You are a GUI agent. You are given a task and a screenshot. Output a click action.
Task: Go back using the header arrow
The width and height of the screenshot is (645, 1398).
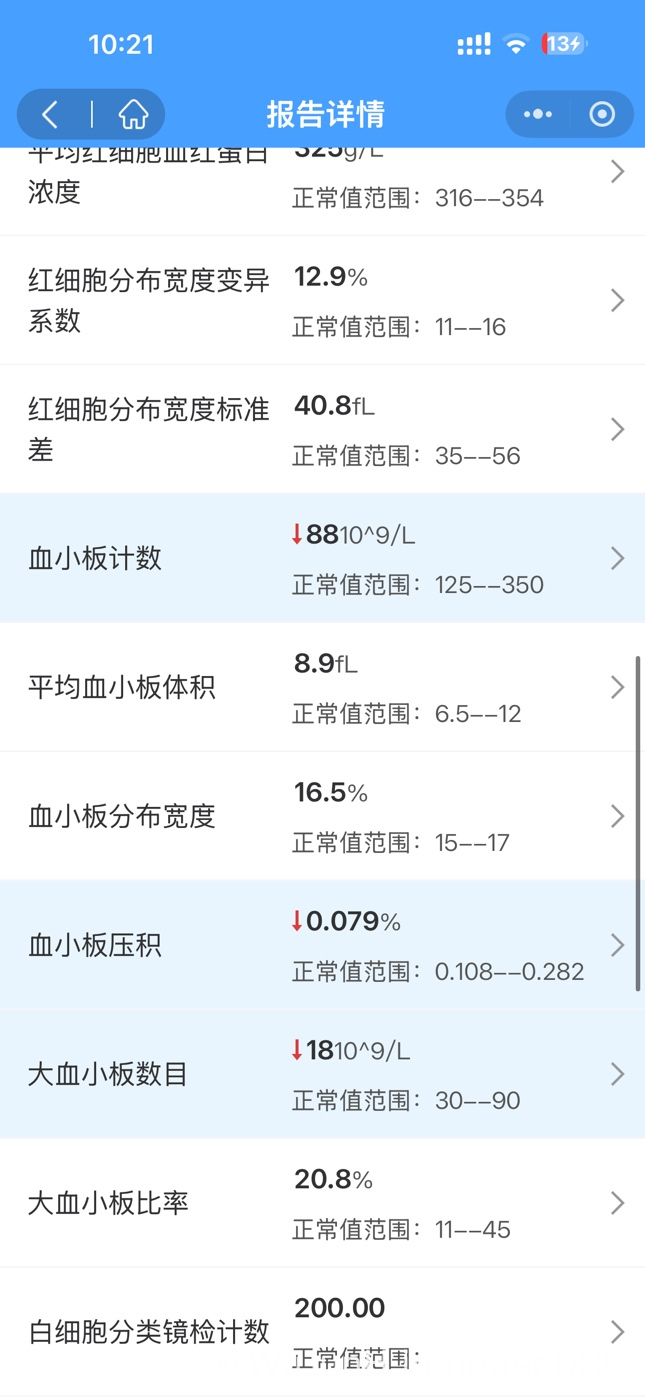pos(51,115)
